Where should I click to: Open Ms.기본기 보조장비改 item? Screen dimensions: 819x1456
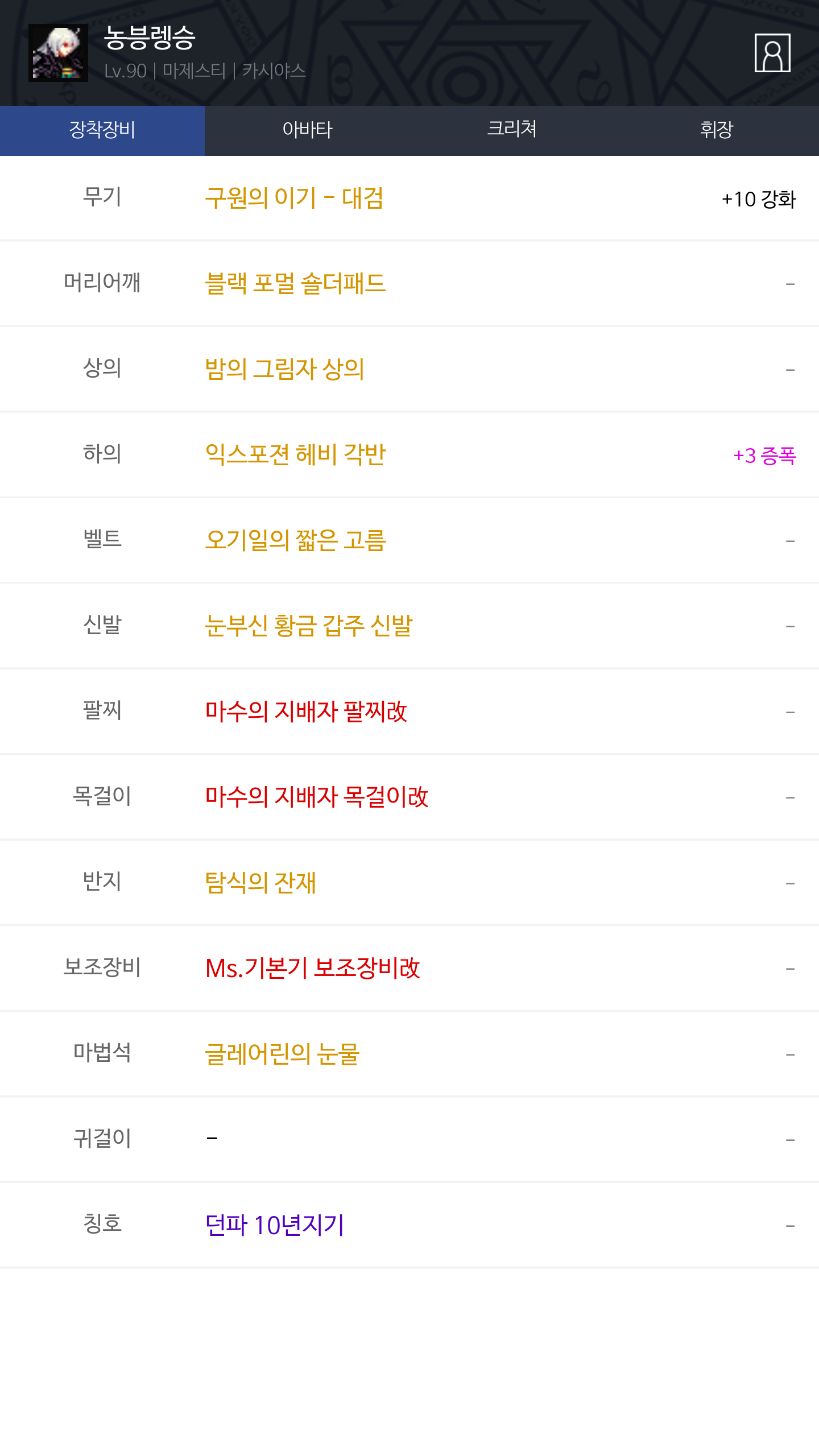coord(312,968)
